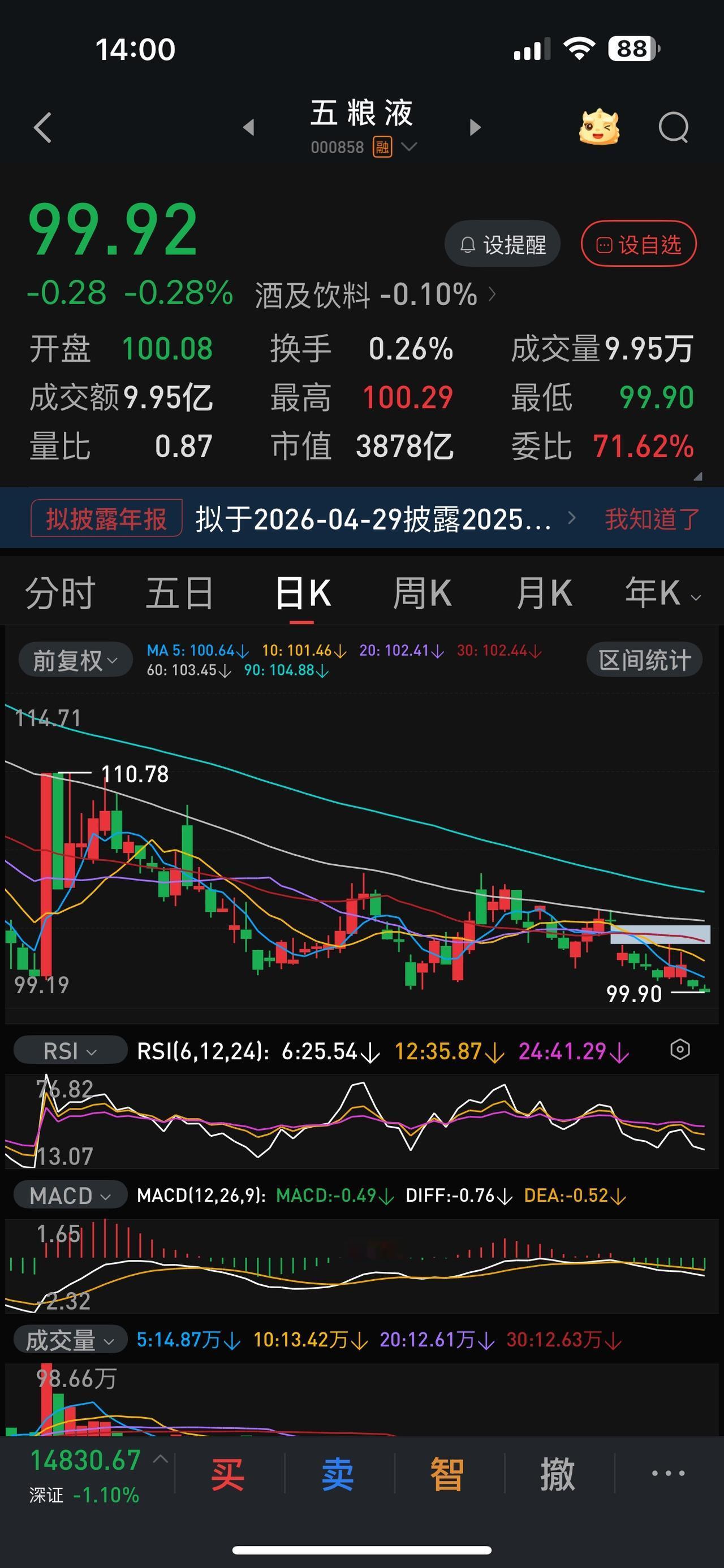The height and width of the screenshot is (1568, 724).
Task: Toggle the 设提醒 price alert
Action: click(502, 243)
